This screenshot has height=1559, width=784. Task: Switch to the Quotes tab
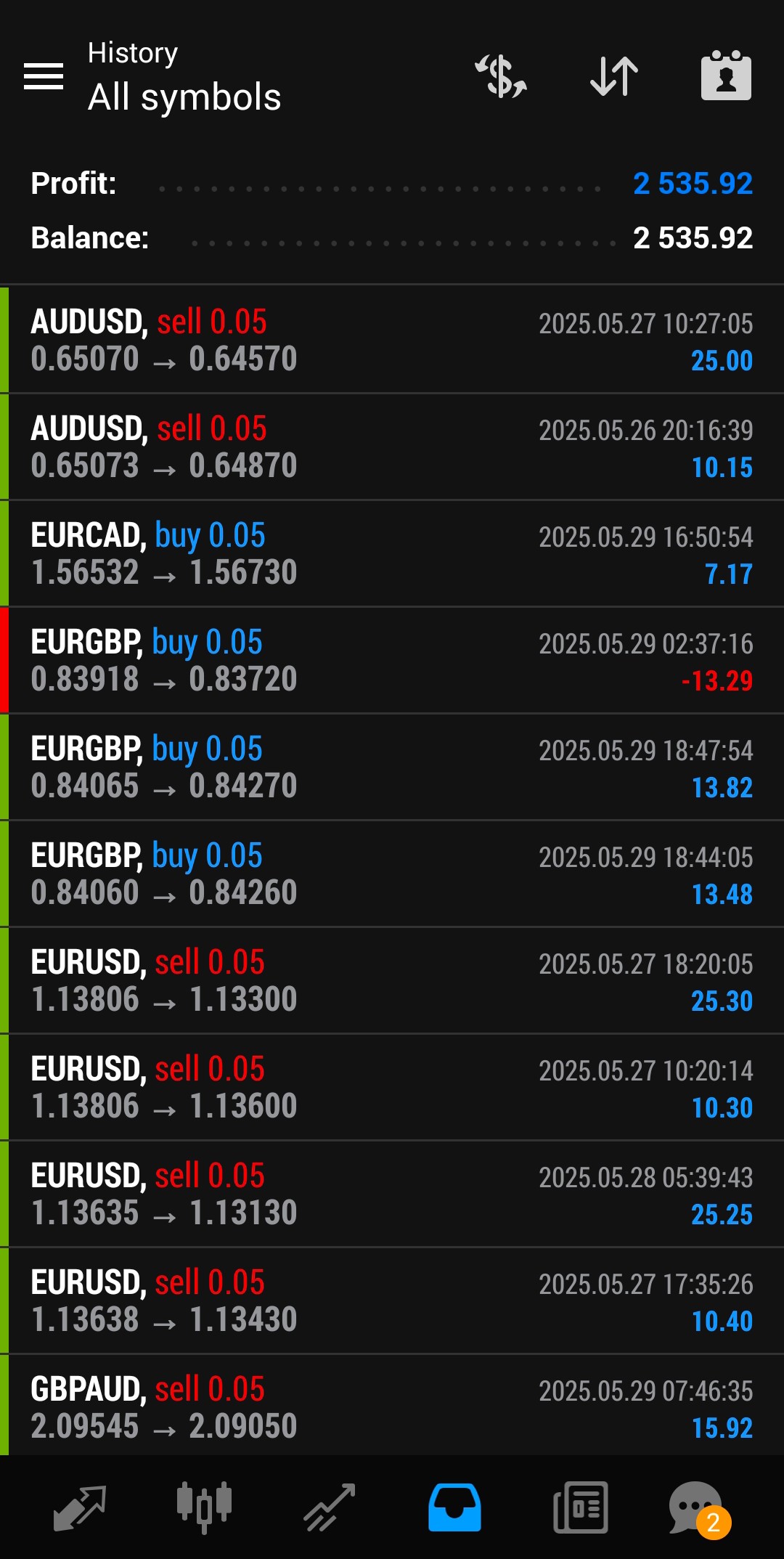coord(80,1508)
